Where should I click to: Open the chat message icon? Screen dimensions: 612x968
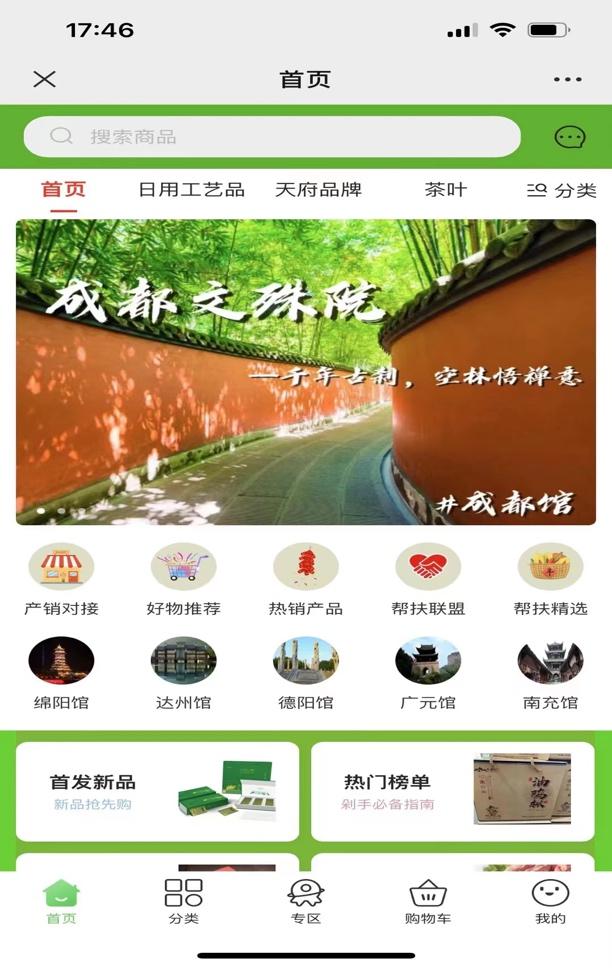570,137
